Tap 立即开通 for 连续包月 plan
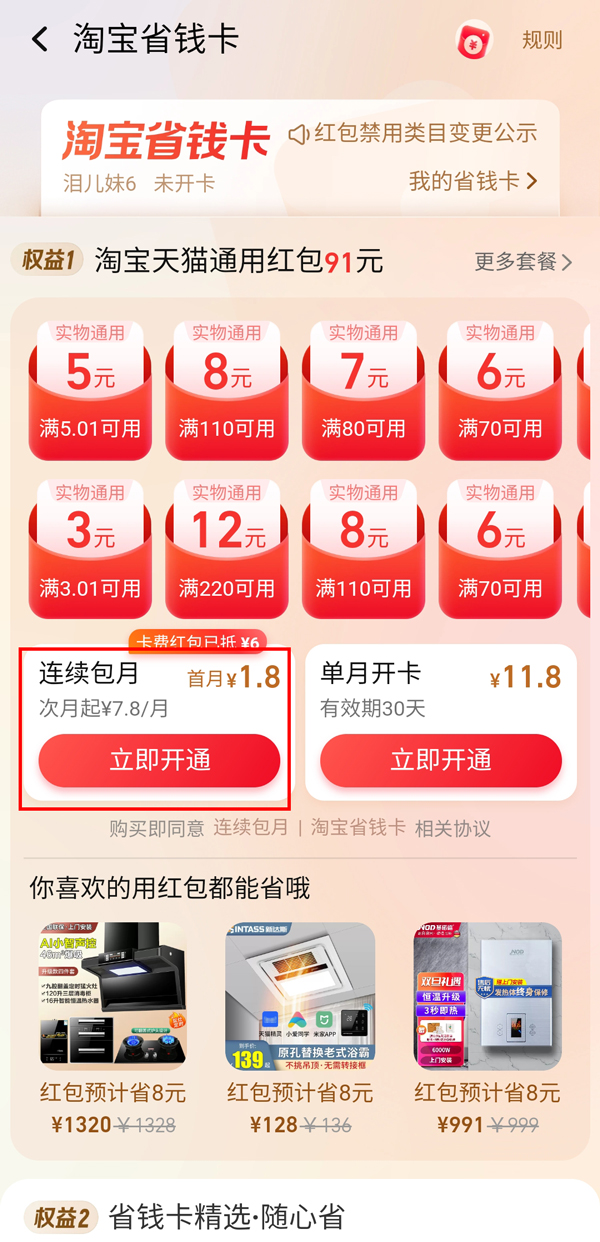Viewport: 600px width, 1242px height. coord(159,760)
